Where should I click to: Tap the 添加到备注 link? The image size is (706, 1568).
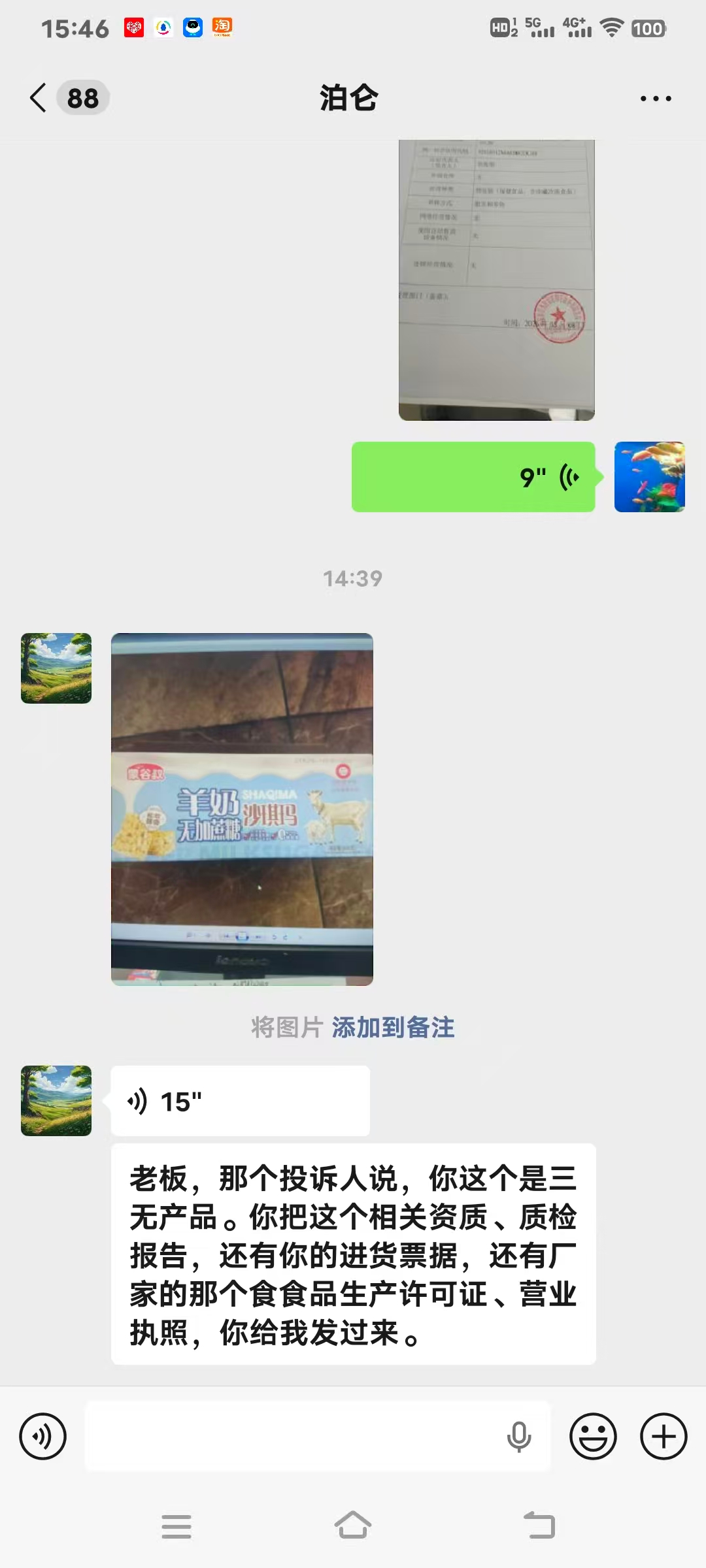393,1028
